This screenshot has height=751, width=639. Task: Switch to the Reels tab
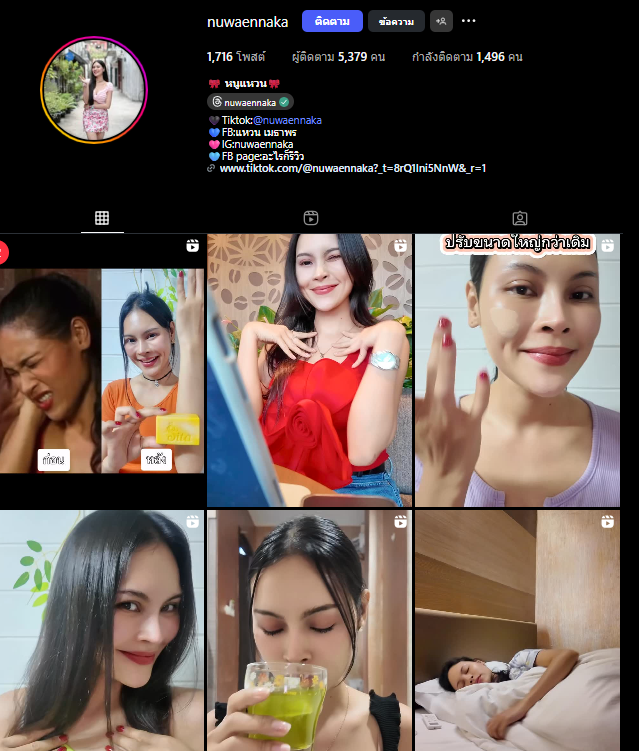pyautogui.click(x=311, y=218)
